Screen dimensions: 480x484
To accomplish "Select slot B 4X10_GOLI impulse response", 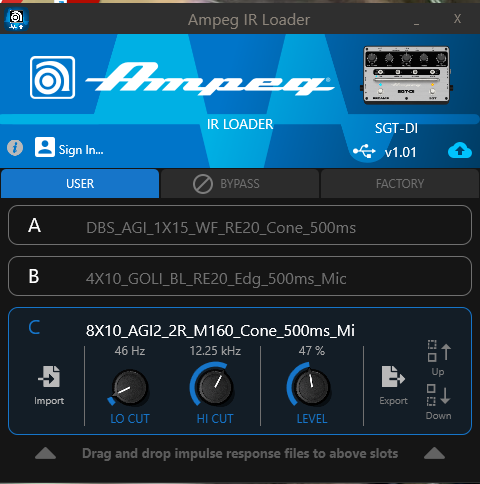I will (x=240, y=276).
